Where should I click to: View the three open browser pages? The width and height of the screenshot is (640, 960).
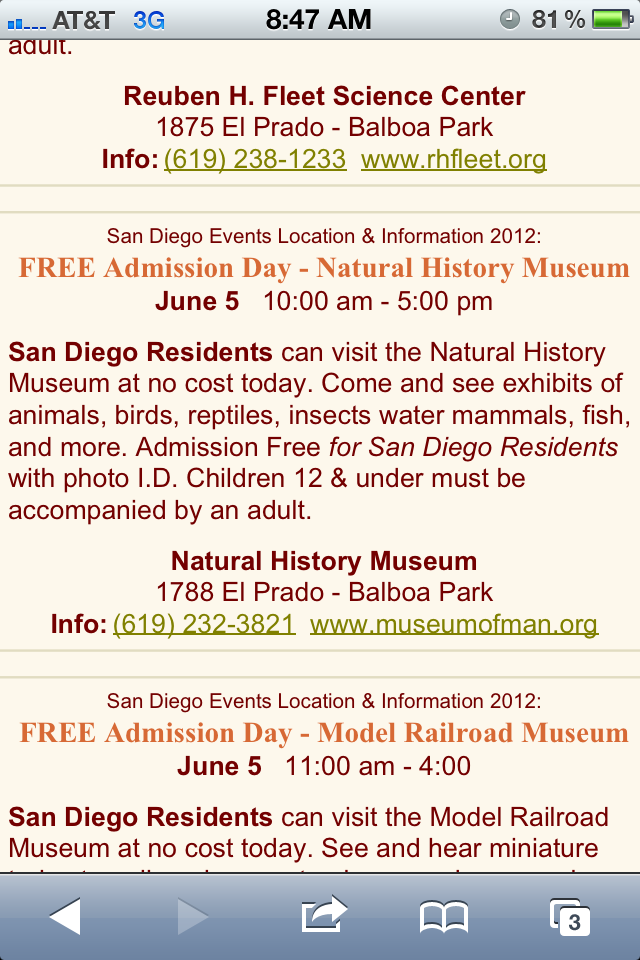click(570, 915)
